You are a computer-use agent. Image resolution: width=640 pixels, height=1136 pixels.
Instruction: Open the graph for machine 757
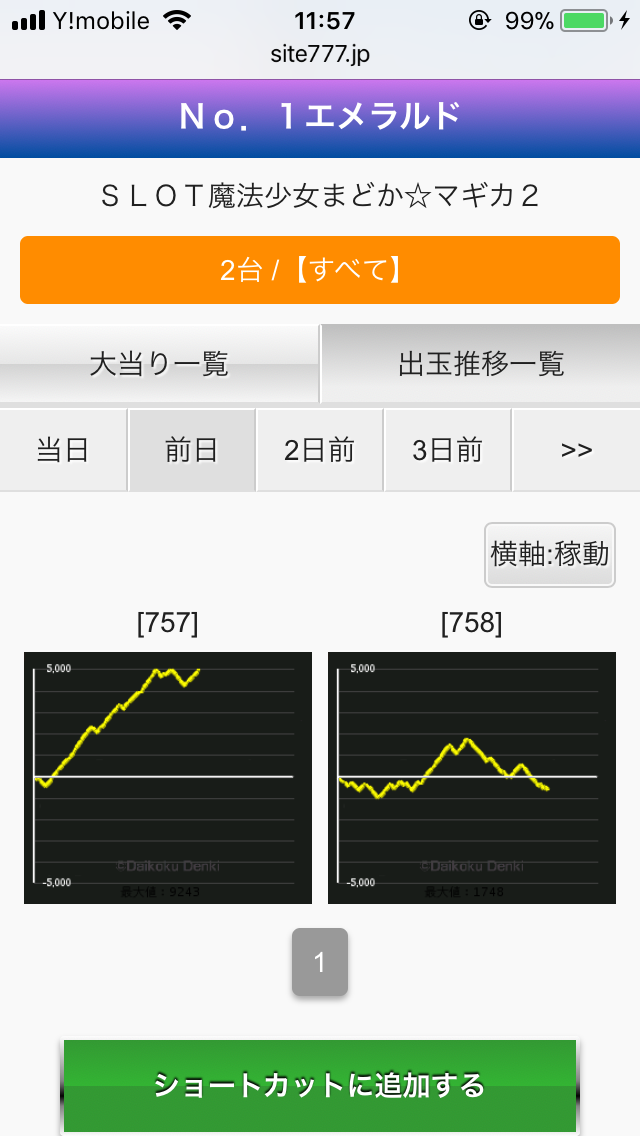168,778
